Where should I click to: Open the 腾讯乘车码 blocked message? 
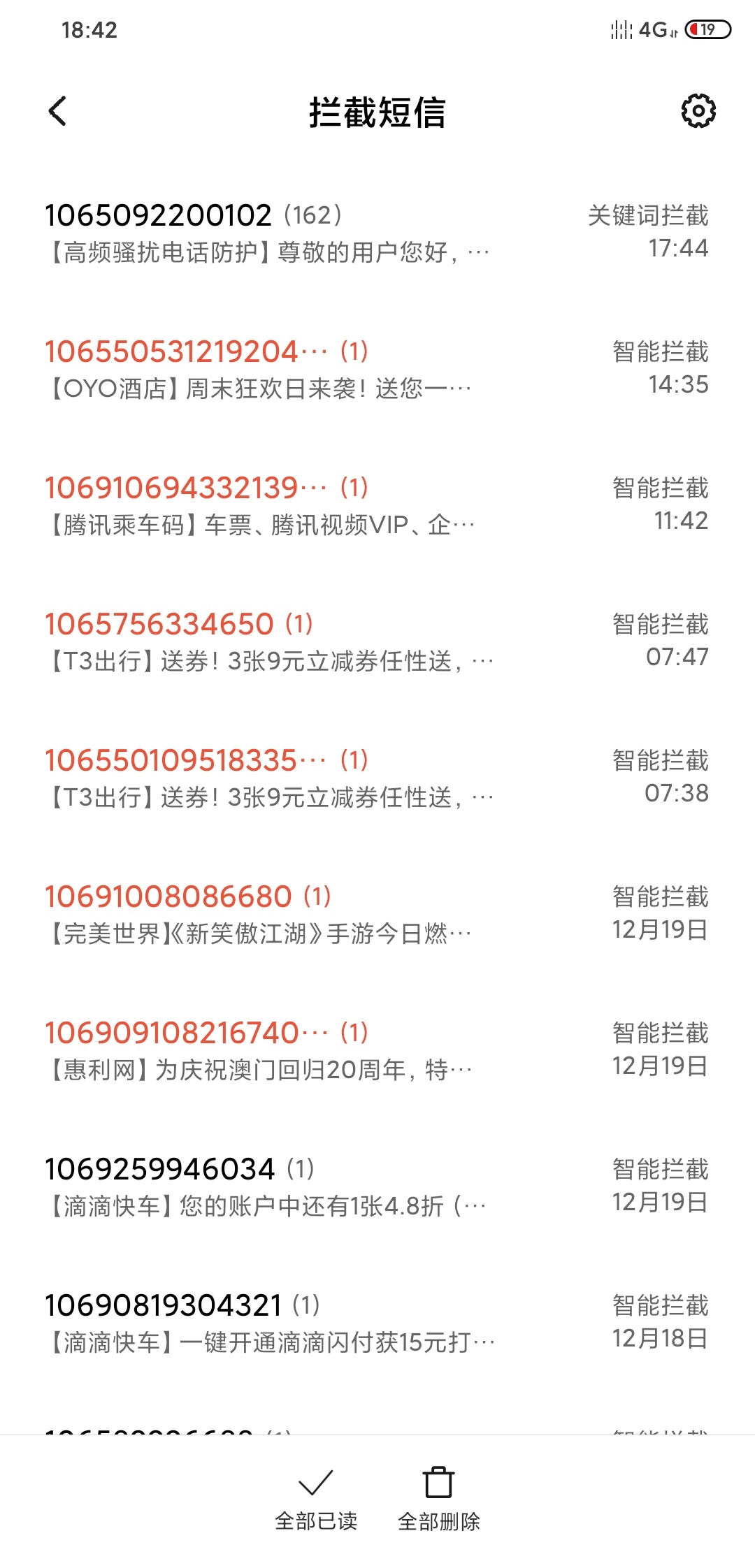[x=377, y=505]
